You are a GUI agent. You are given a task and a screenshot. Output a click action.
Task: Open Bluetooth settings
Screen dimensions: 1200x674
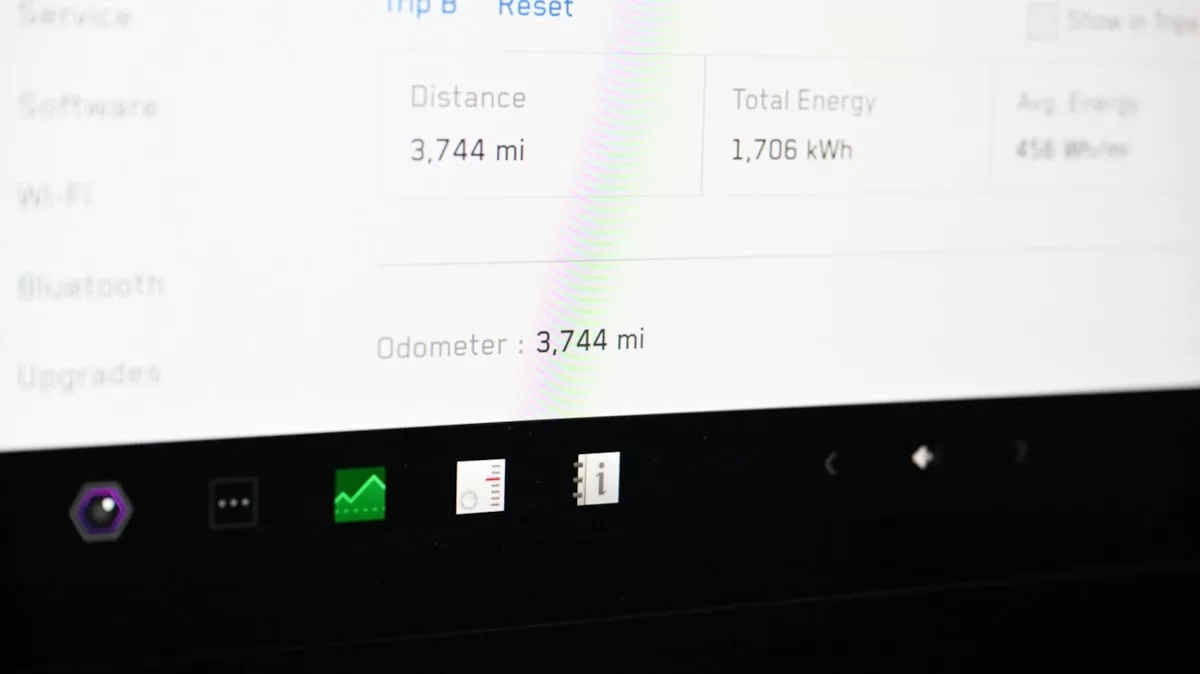coord(90,286)
